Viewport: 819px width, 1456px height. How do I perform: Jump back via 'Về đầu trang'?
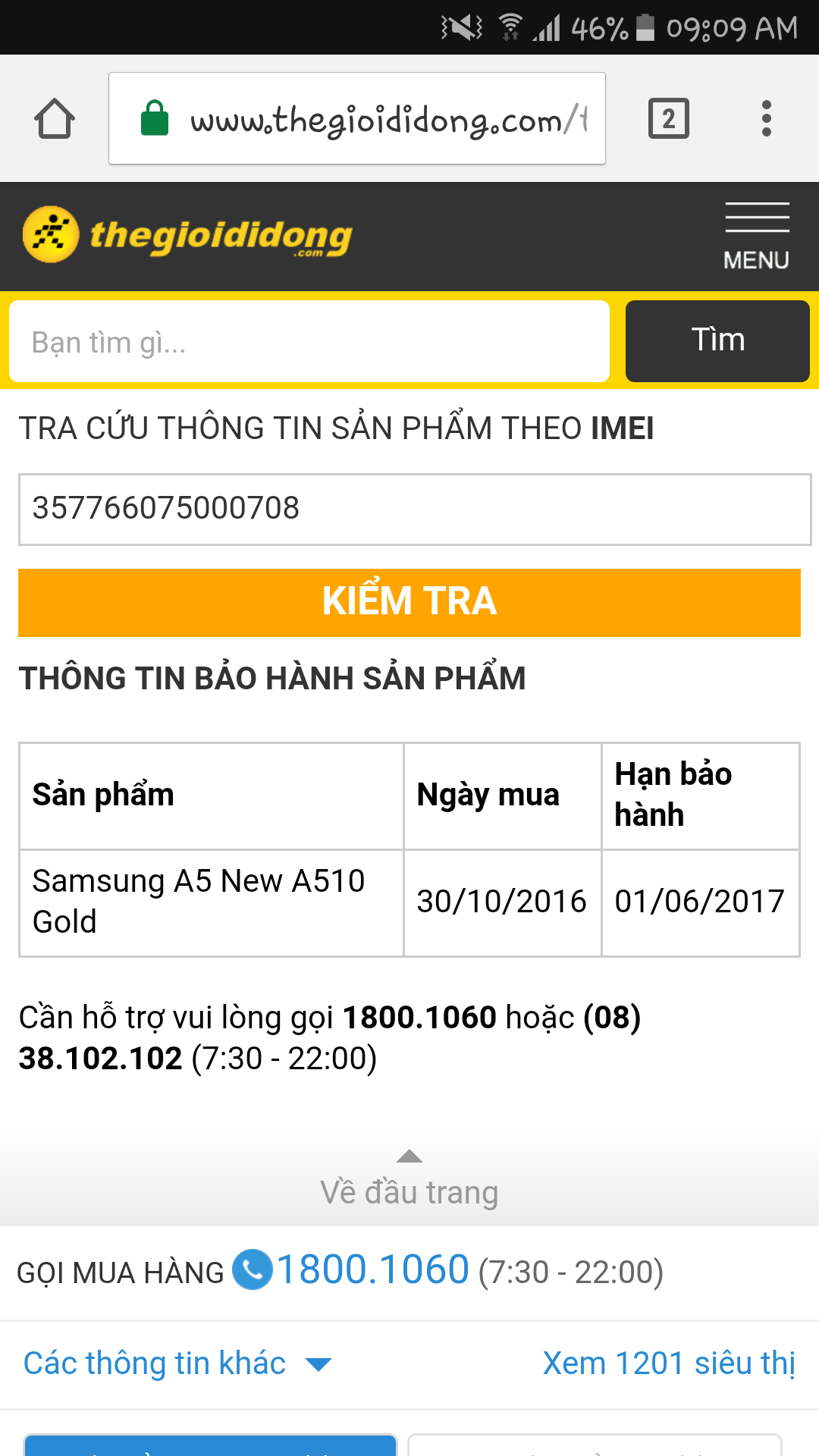click(409, 1181)
